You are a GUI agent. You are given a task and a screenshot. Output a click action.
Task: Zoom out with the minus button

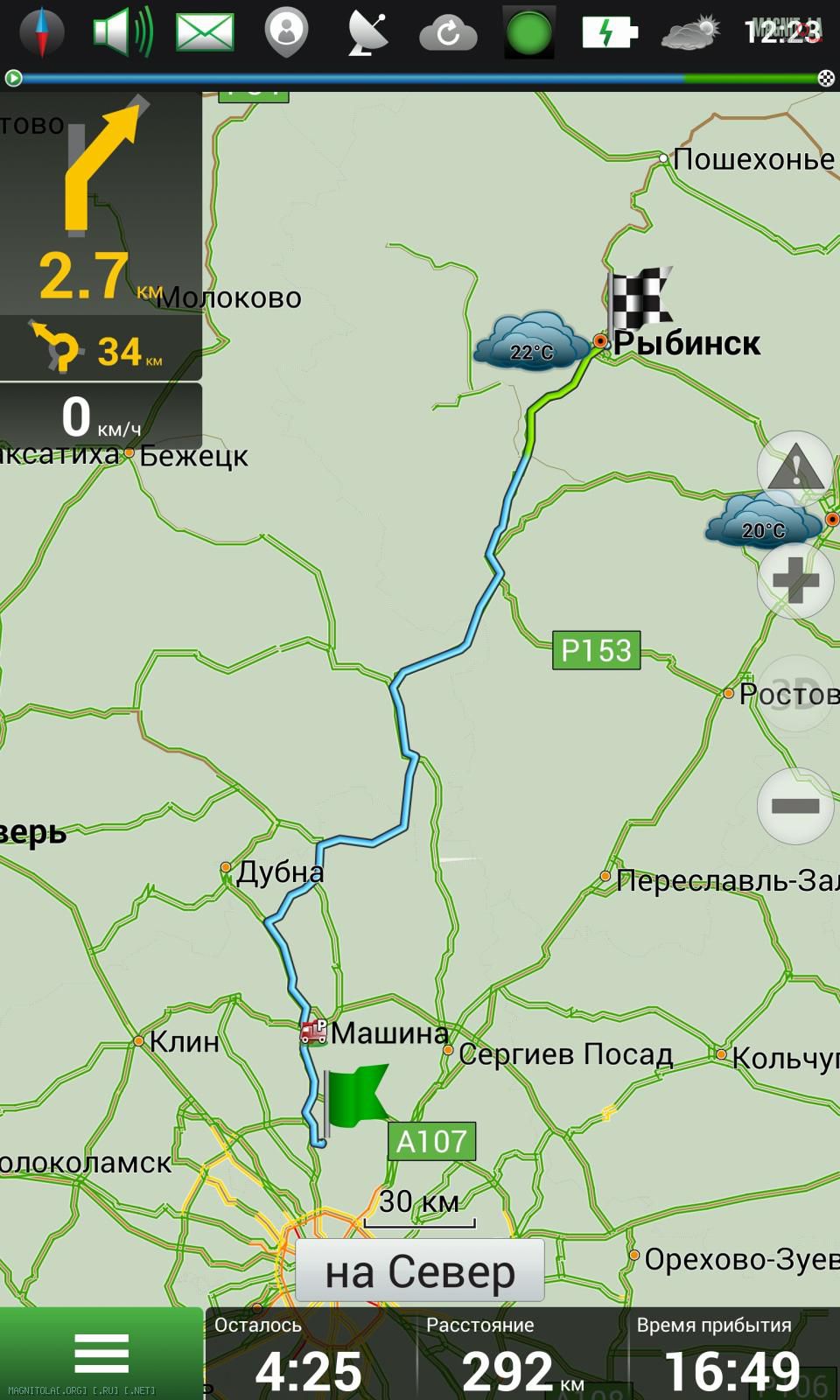tap(795, 806)
